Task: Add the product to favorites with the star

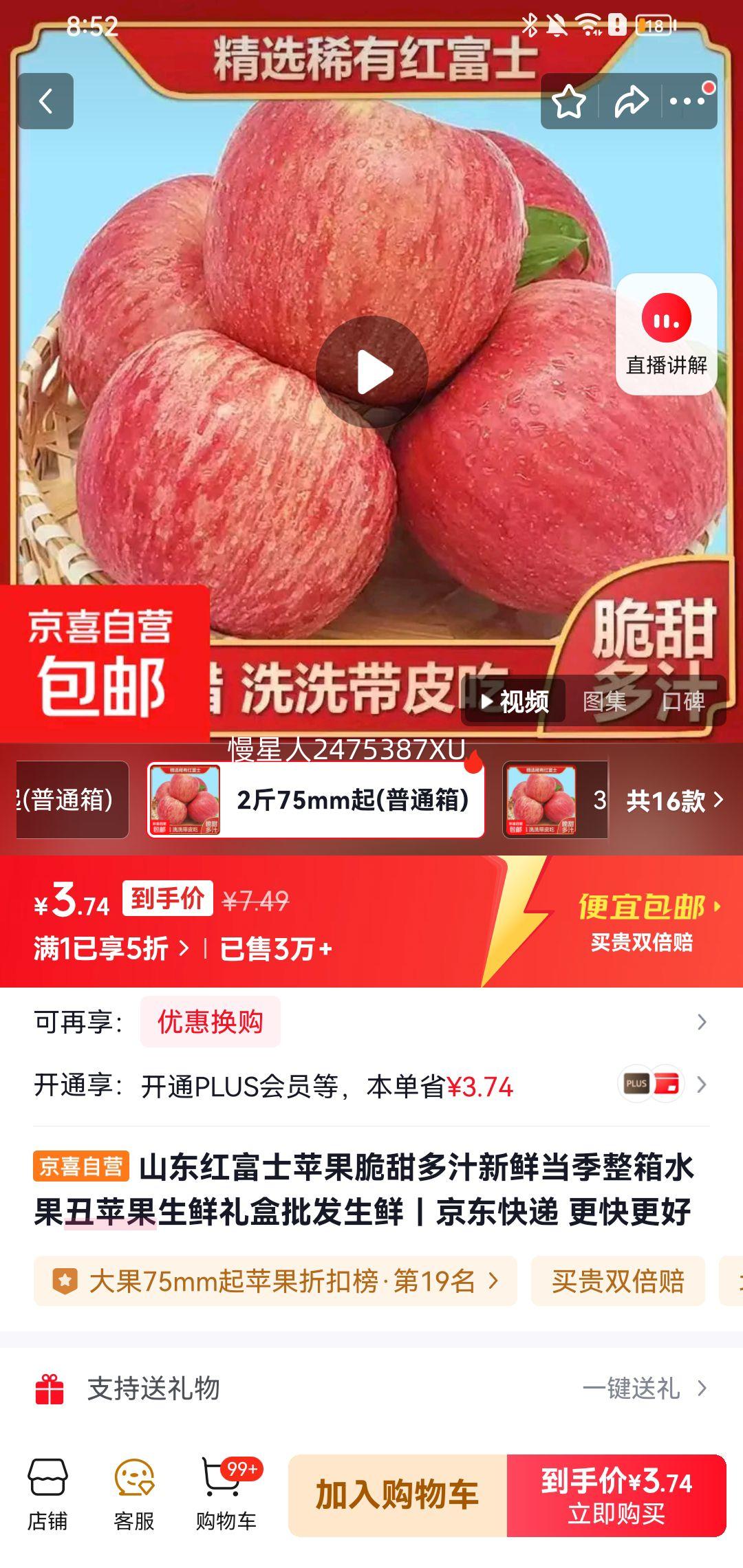Action: 568,100
